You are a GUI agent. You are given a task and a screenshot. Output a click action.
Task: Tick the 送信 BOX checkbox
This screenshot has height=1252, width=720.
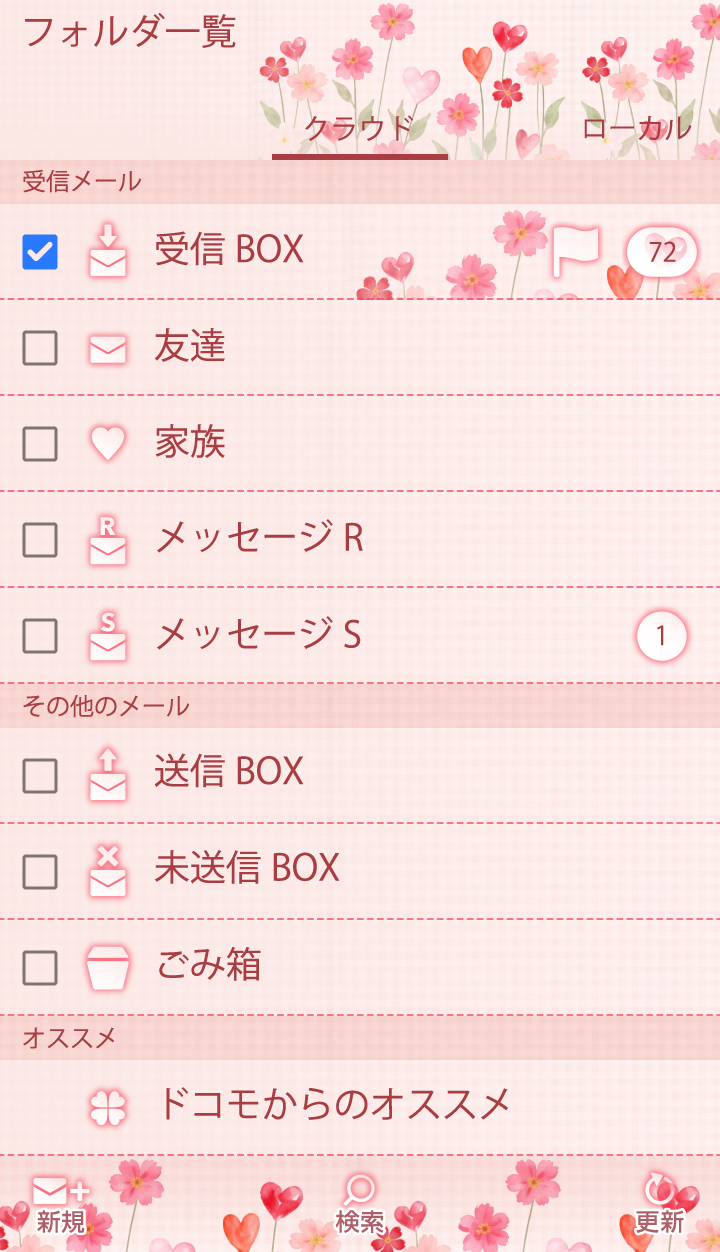point(40,775)
